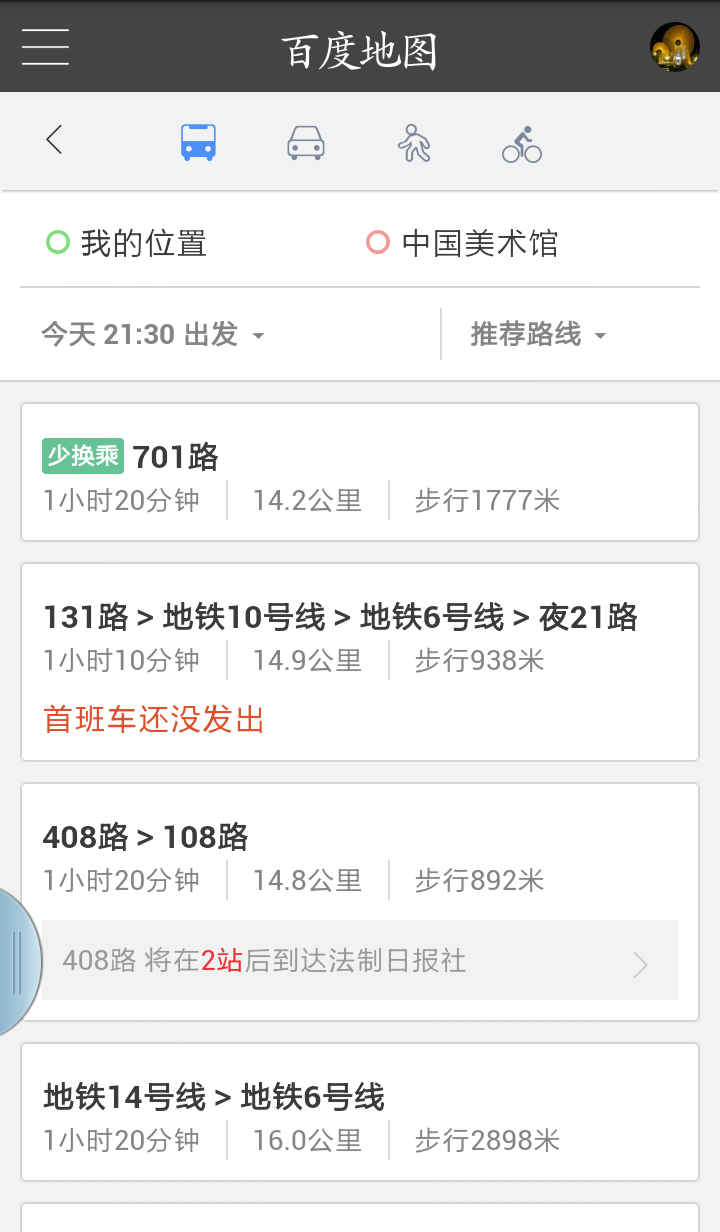Edit the starting point 我的位置

pyautogui.click(x=143, y=243)
